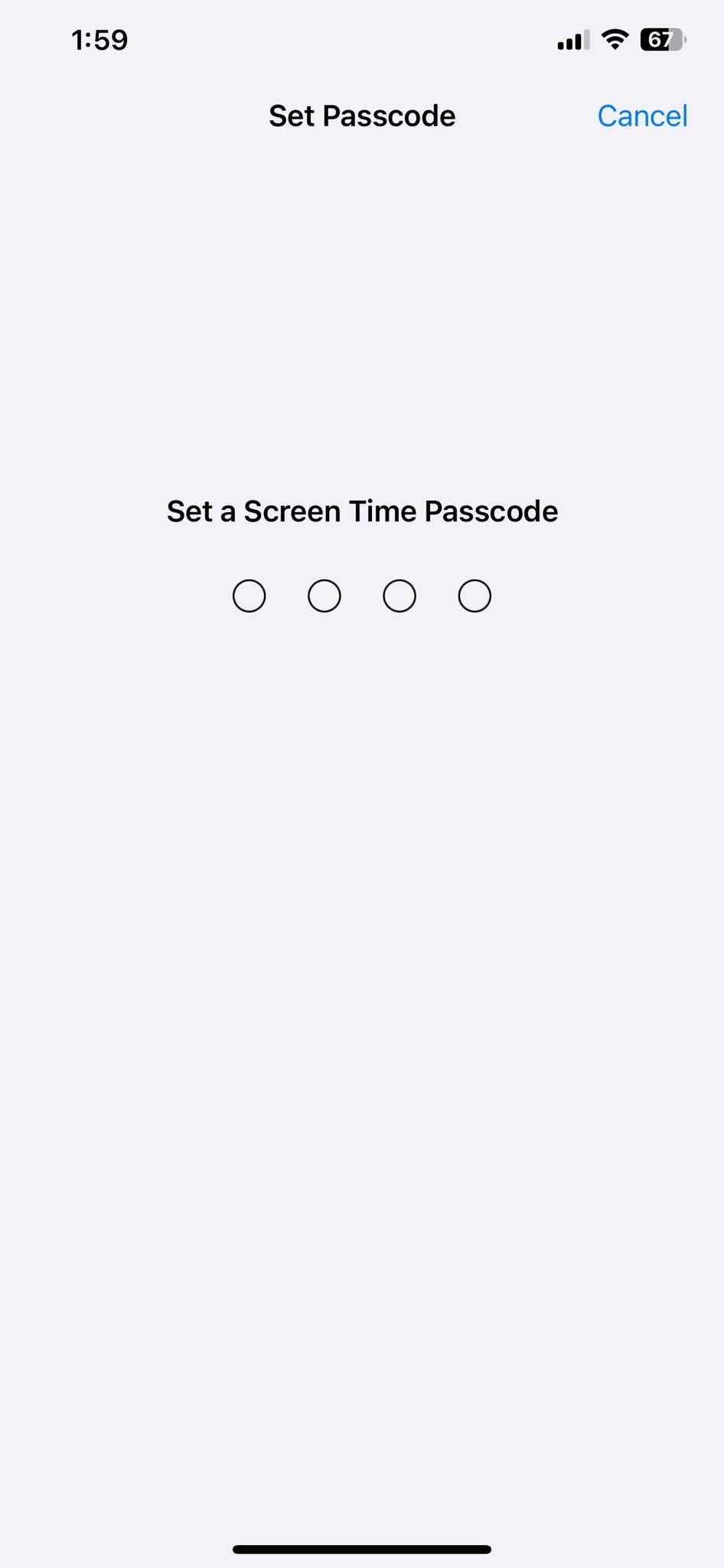
Task: Select the third passcode entry circle
Action: 399,596
